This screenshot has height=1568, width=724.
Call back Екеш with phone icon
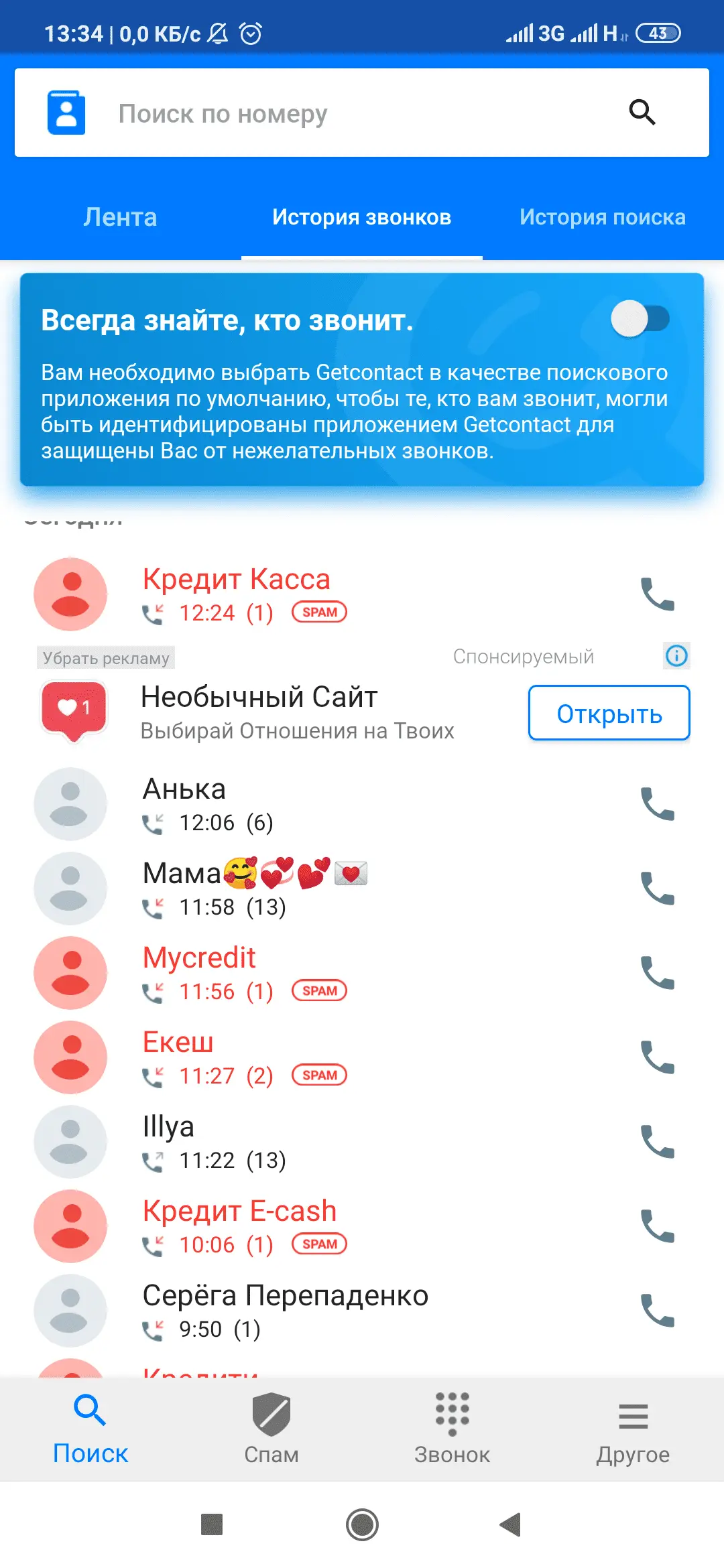click(x=657, y=1057)
